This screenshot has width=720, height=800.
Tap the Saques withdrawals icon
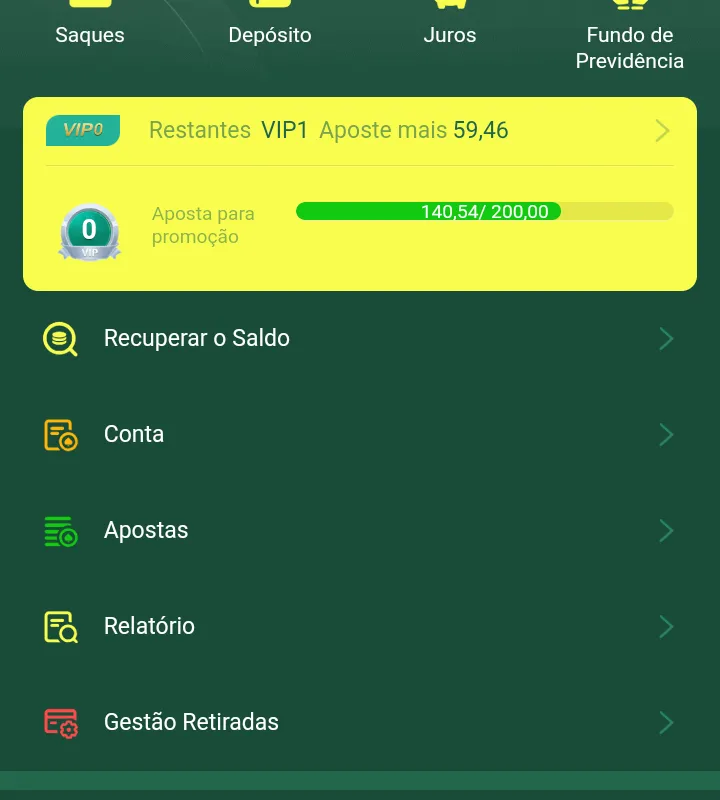[89, 5]
